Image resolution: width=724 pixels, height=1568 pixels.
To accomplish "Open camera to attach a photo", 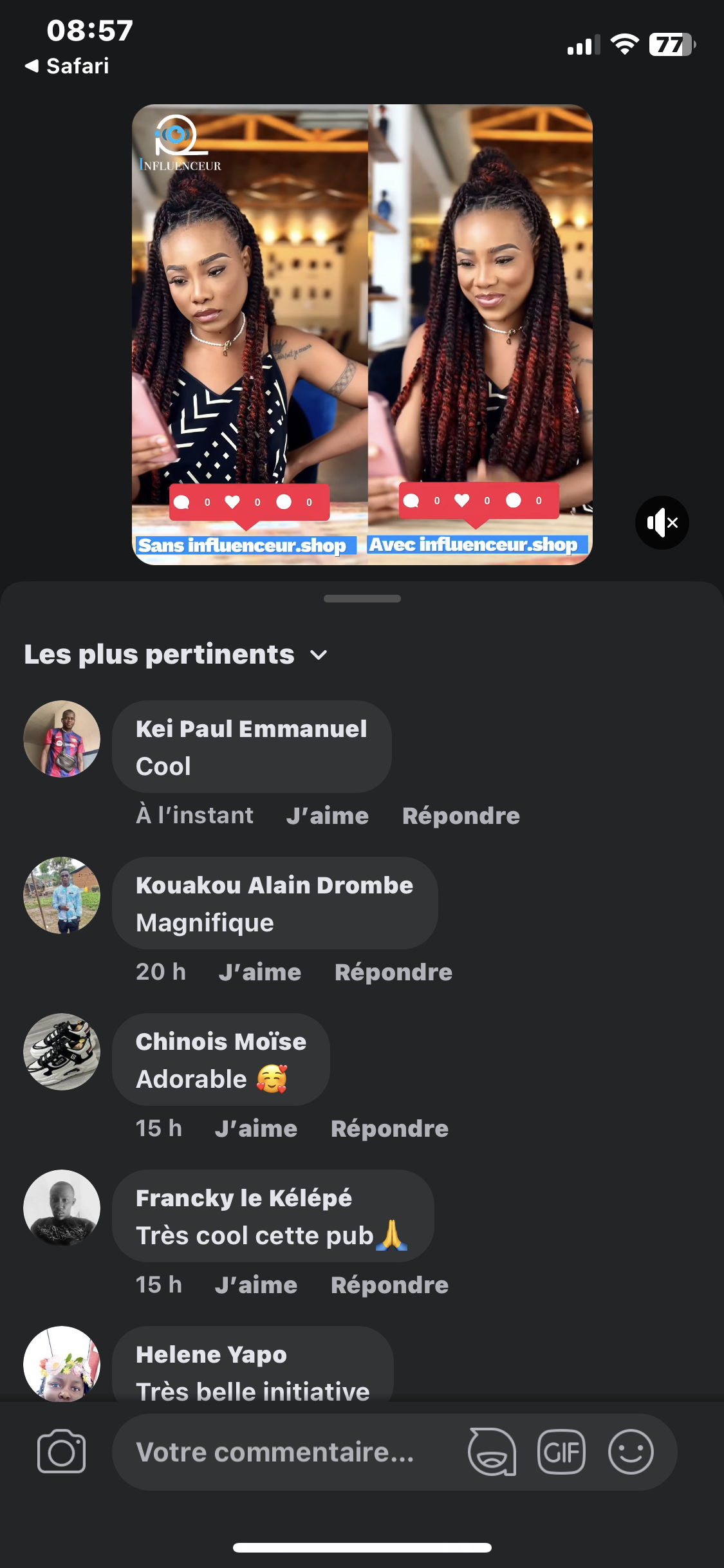I will 62,1451.
